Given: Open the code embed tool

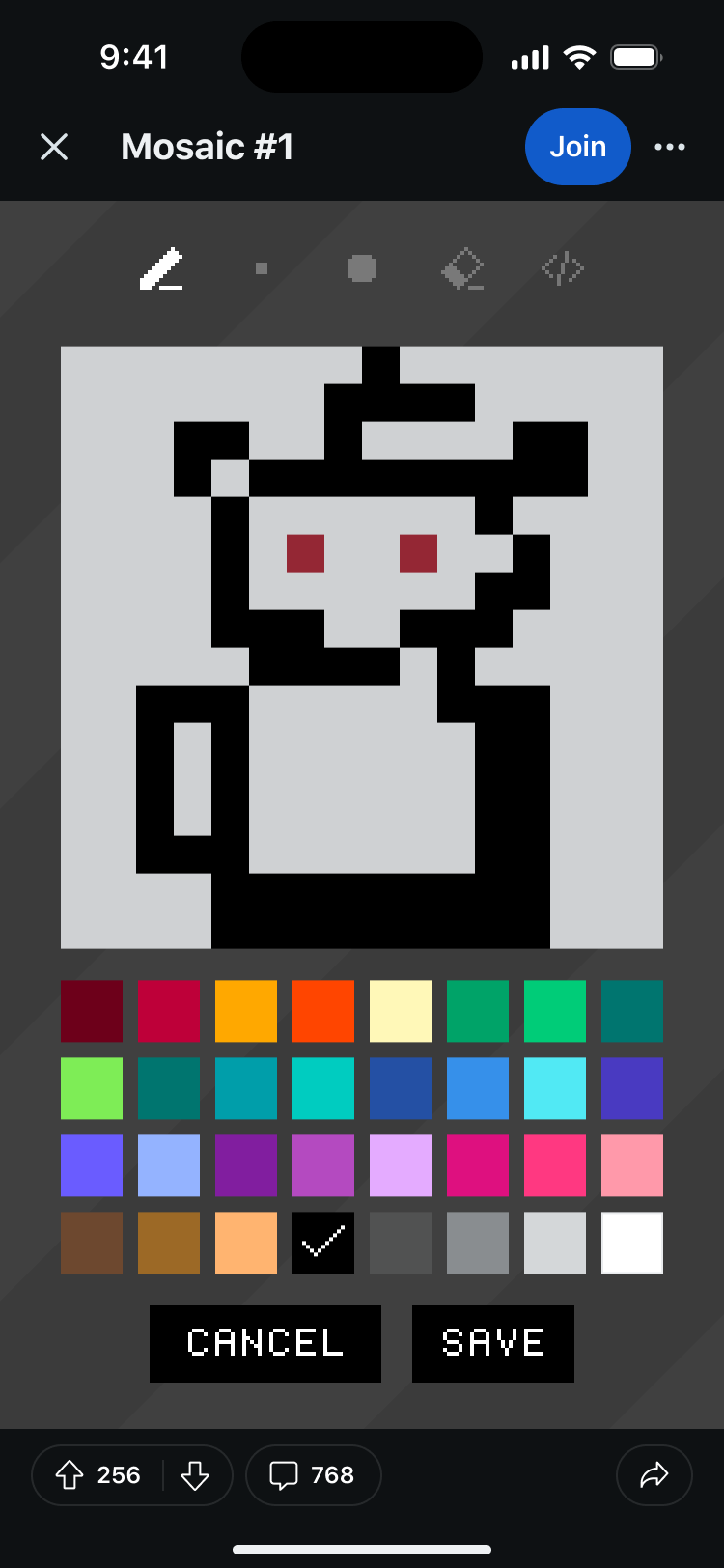Looking at the screenshot, I should click(x=561, y=268).
